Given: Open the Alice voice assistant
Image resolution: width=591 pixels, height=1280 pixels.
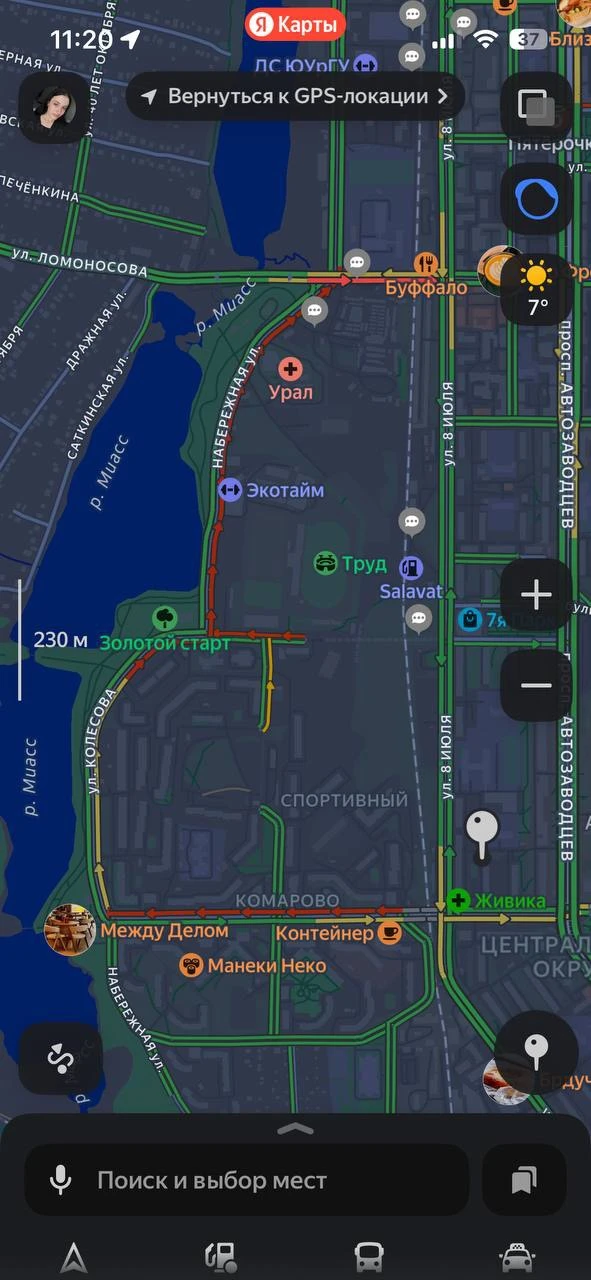Looking at the screenshot, I should pyautogui.click(x=536, y=198).
